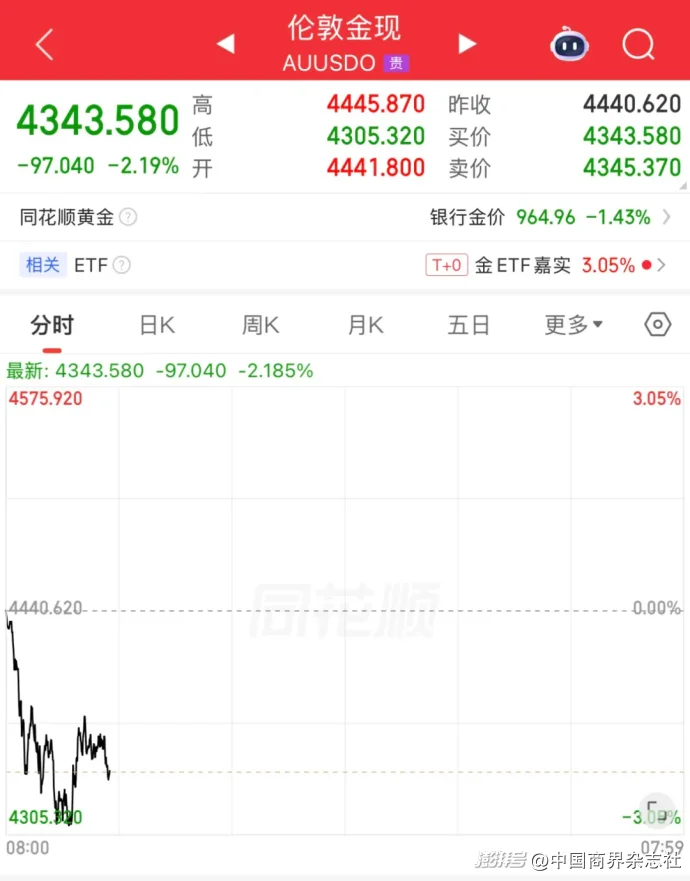Select the 分时 chart tab
The width and height of the screenshot is (690, 881).
pos(52,325)
